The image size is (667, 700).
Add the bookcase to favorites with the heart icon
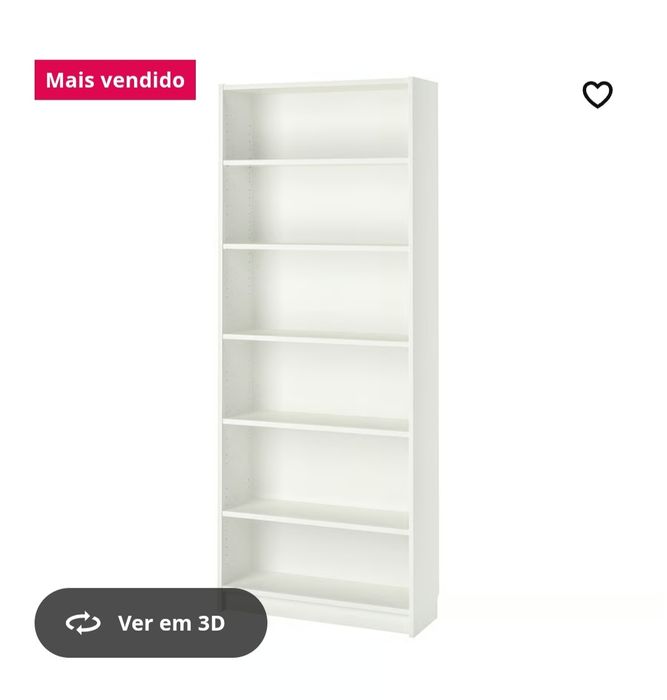(597, 94)
